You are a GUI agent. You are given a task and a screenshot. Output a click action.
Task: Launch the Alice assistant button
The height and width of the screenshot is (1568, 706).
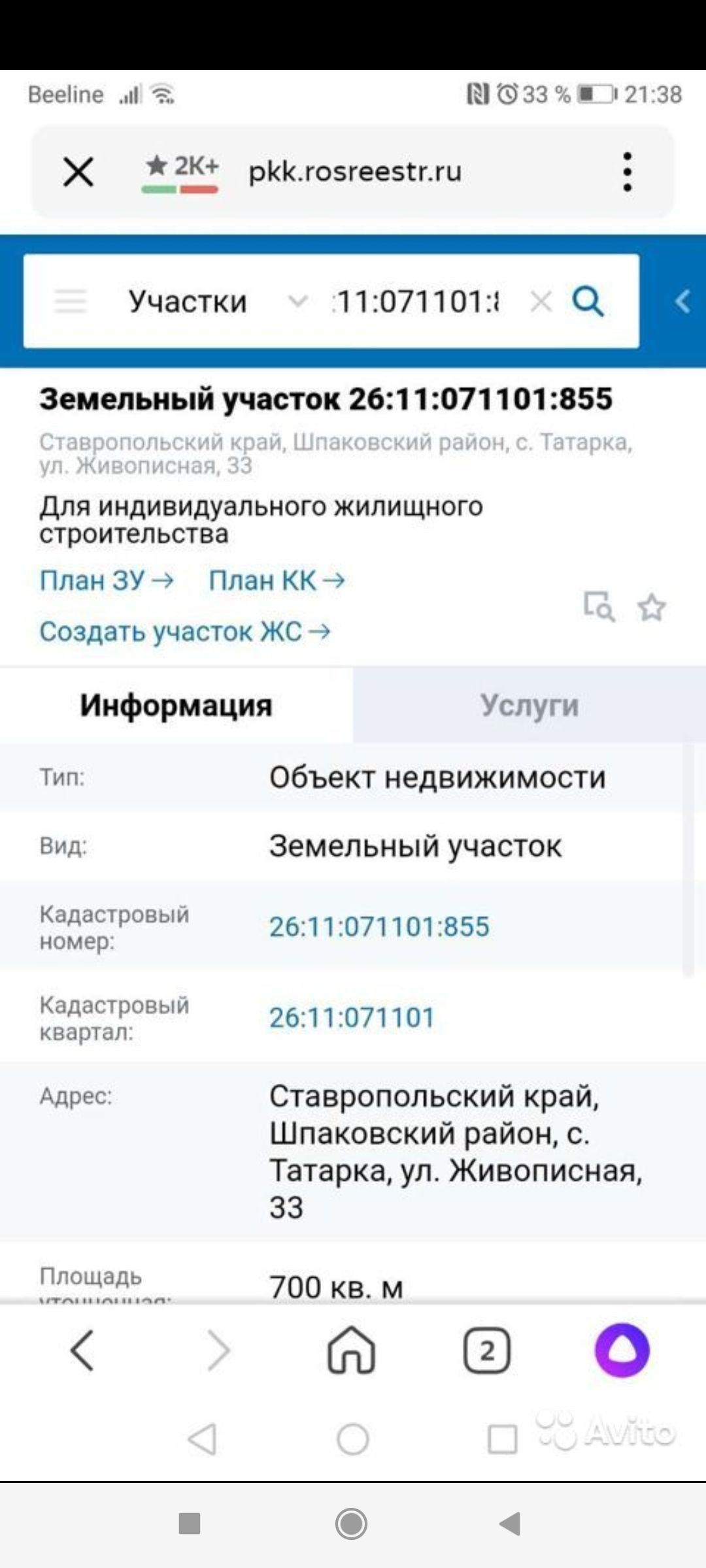(622, 1350)
